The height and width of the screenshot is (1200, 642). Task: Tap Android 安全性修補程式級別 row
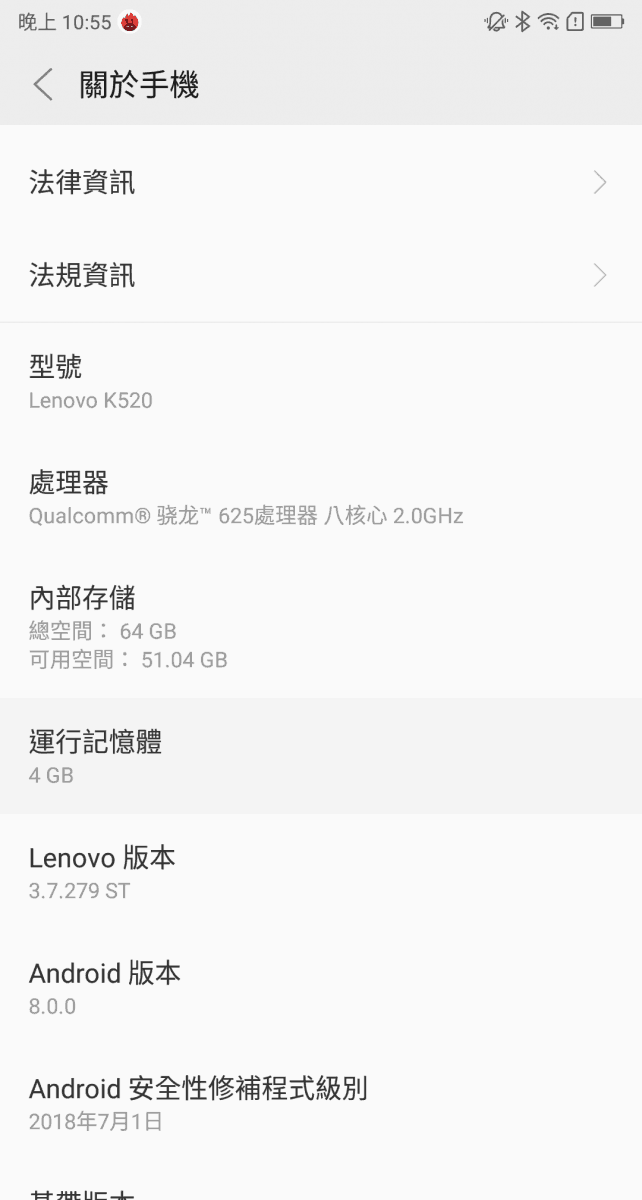pos(321,1101)
